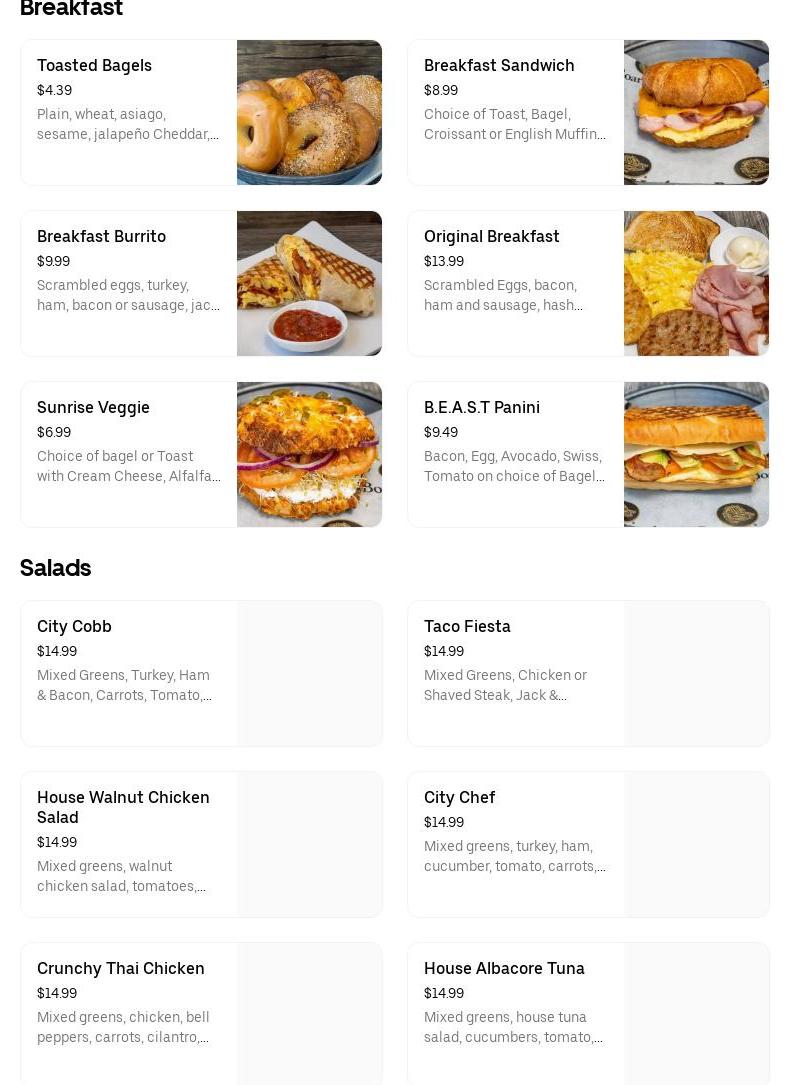Open the B.E.A.S.T Panini item
The image size is (804, 1085).
pyautogui.click(x=588, y=454)
